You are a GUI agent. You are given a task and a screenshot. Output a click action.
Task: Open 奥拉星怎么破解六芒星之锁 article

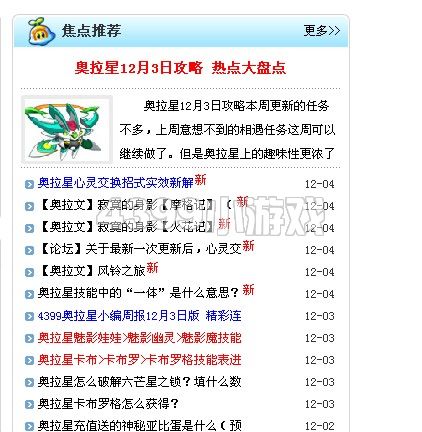click(139, 381)
